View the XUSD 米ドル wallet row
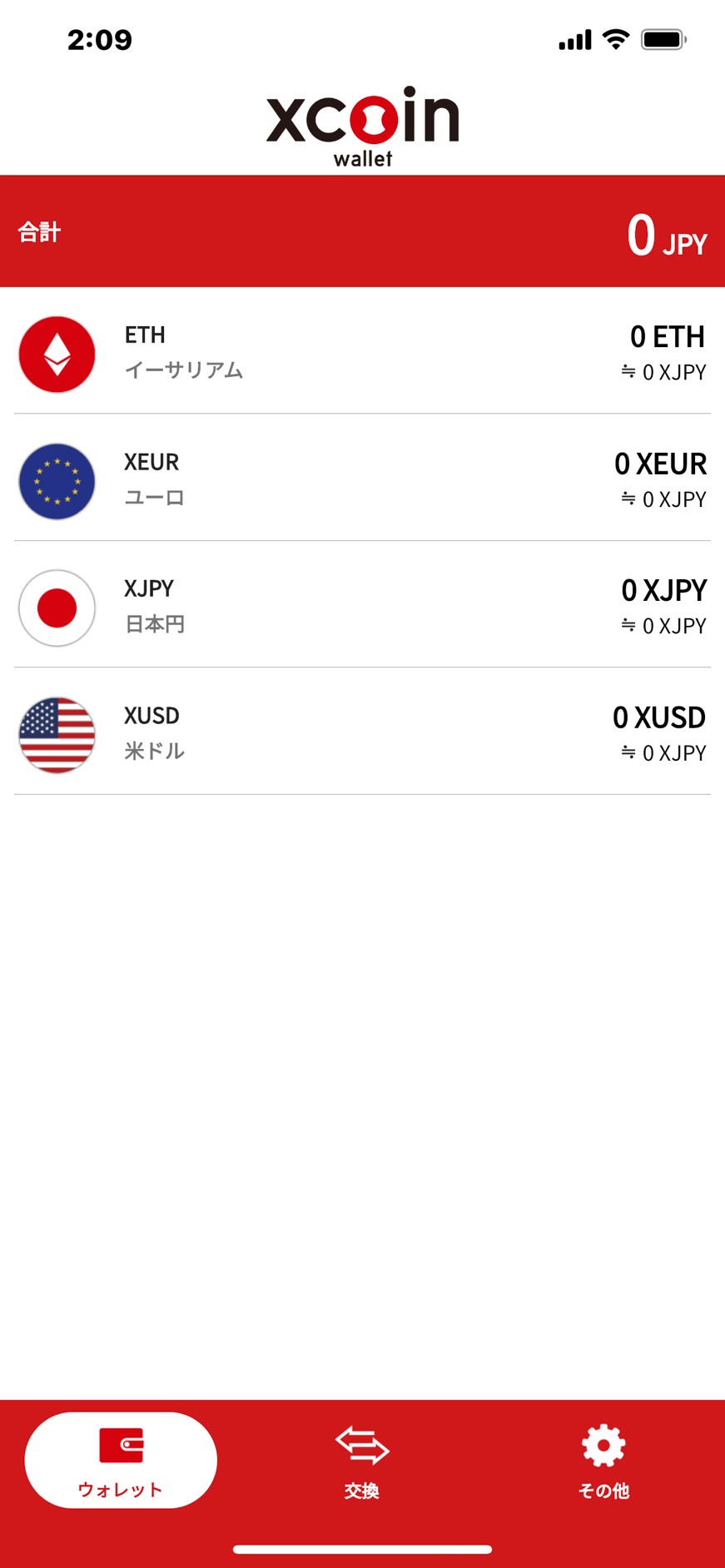This screenshot has width=725, height=1568. 362,733
